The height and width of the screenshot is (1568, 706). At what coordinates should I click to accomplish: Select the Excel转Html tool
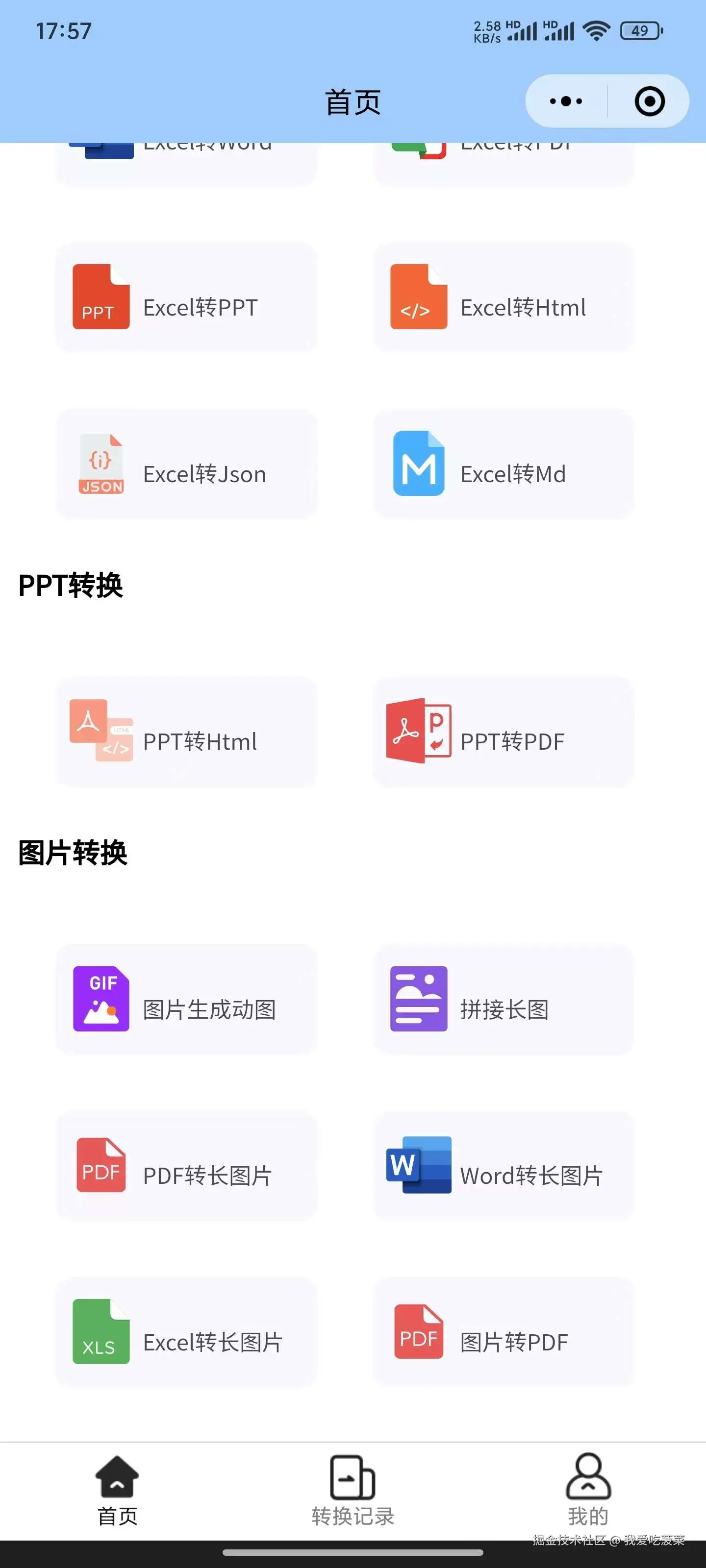(504, 297)
